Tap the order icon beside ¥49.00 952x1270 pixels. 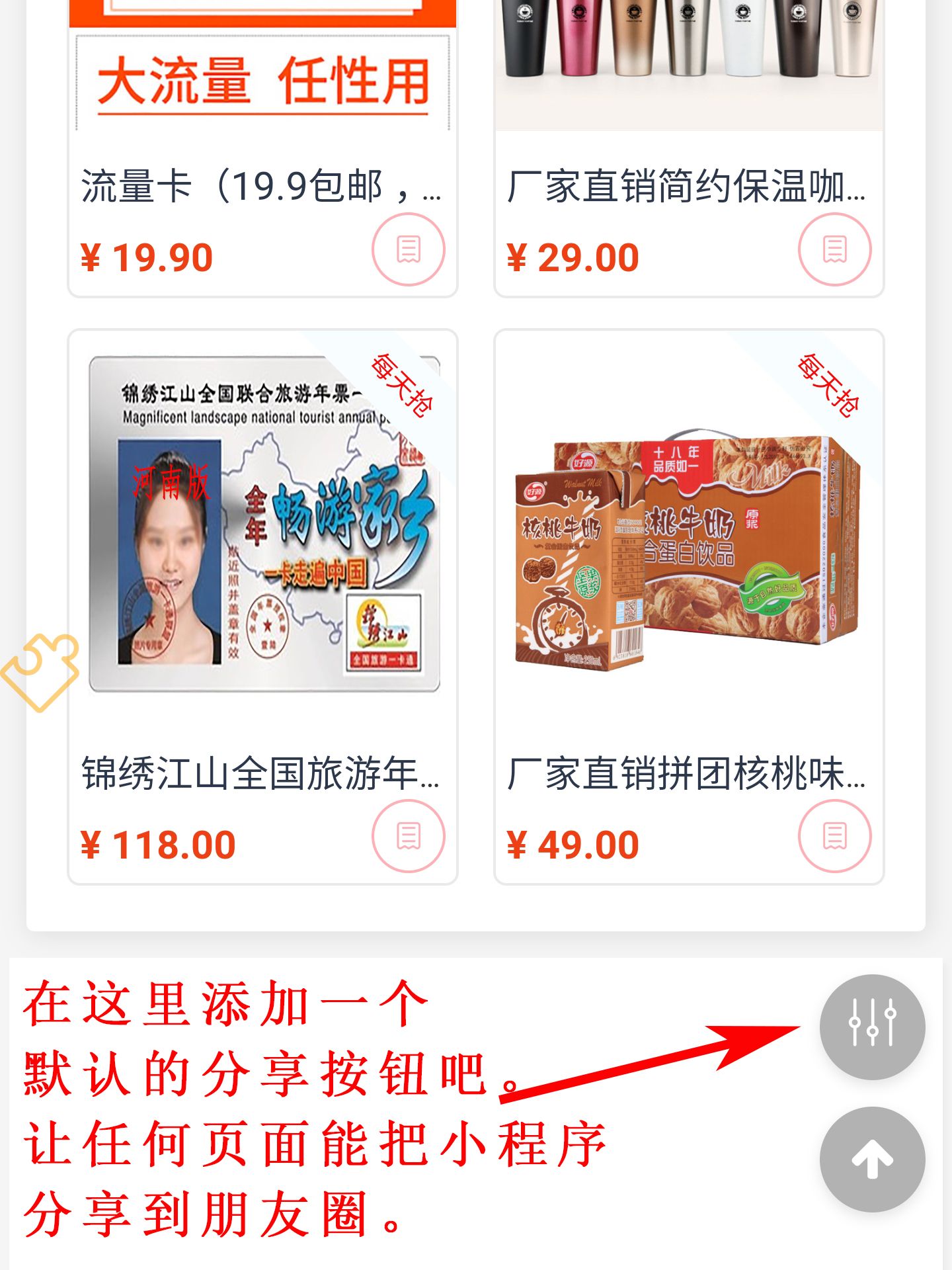click(834, 836)
